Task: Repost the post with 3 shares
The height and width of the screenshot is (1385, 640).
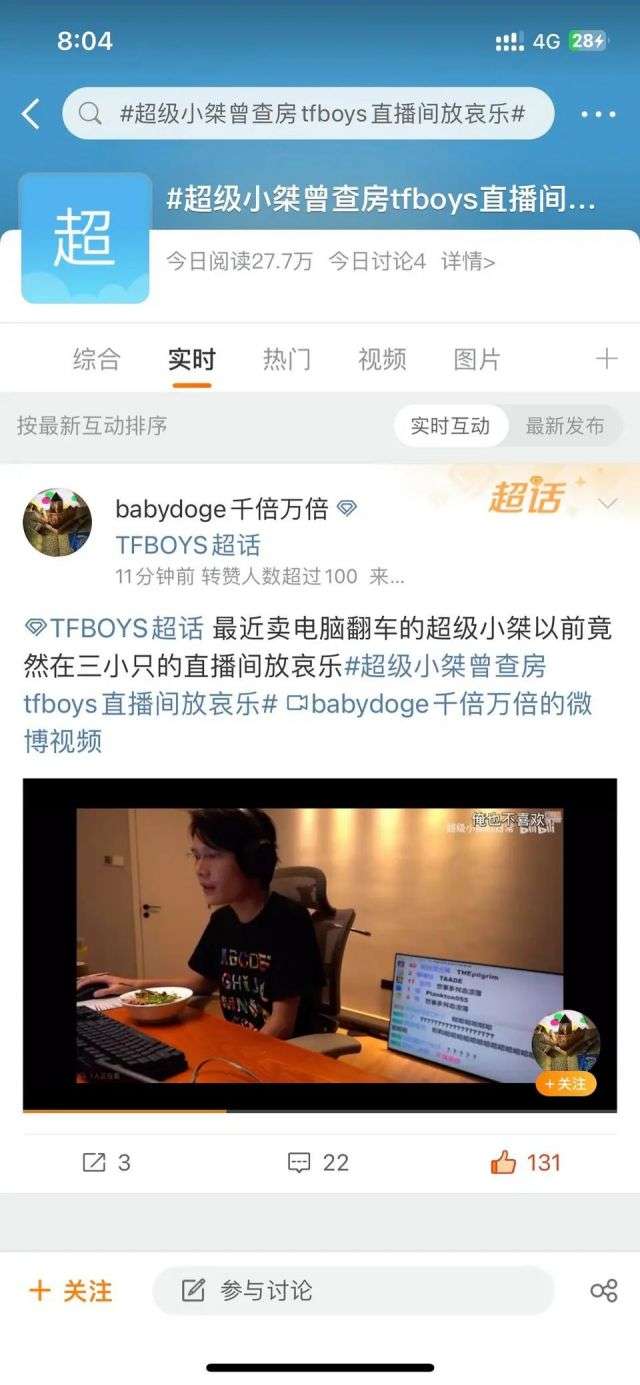Action: [106, 1162]
